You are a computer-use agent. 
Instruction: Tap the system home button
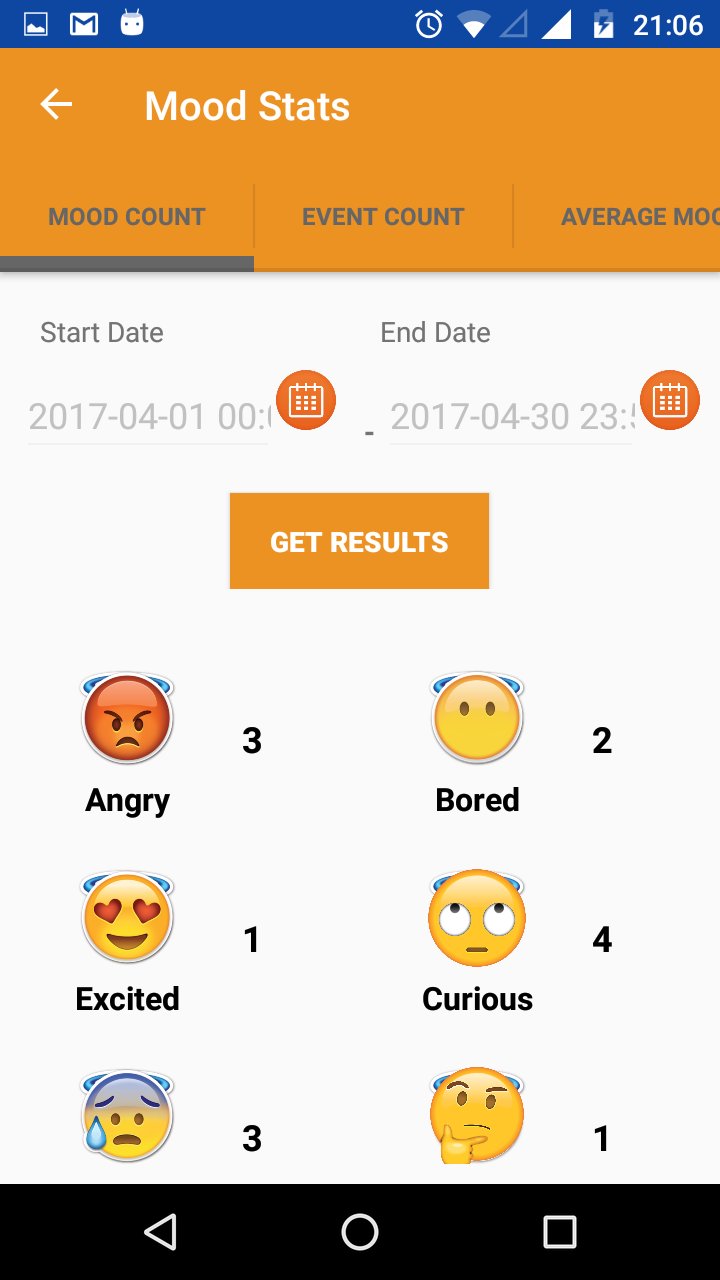point(360,1232)
